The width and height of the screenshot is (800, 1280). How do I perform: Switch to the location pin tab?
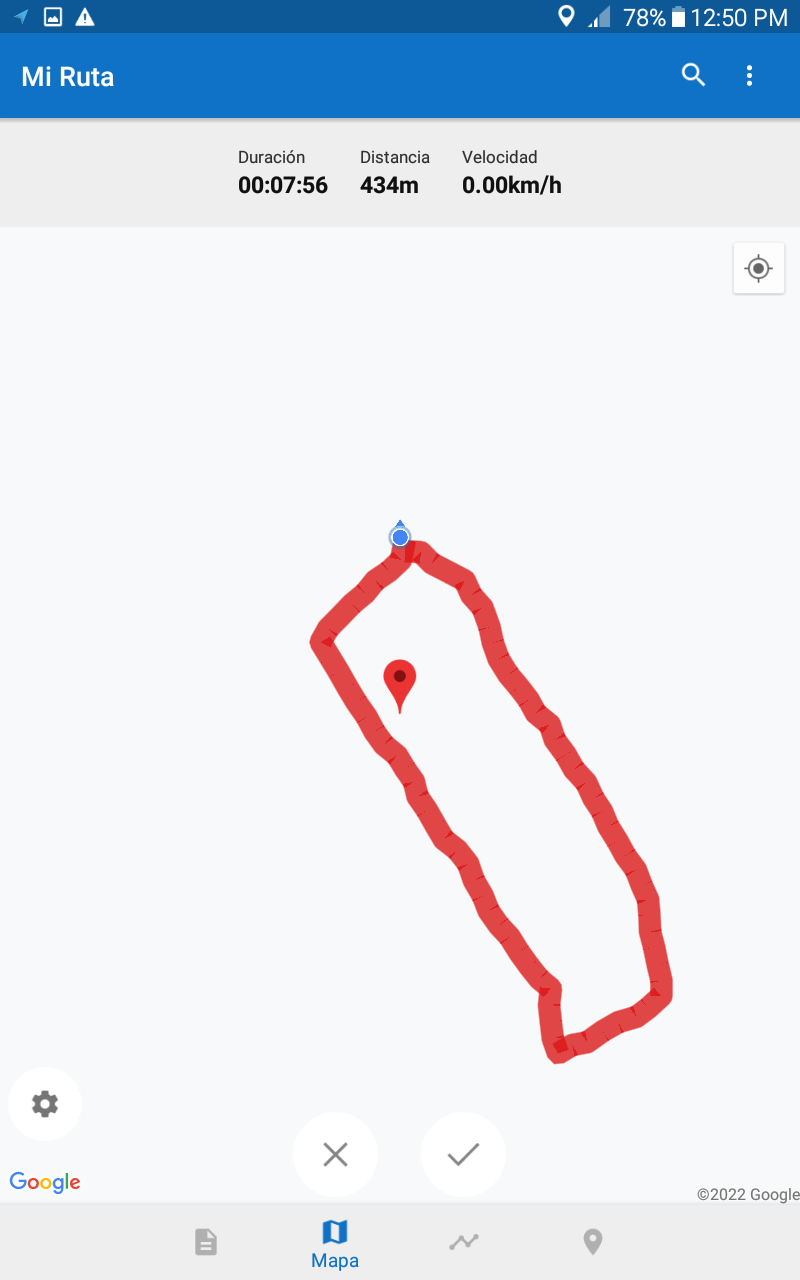[593, 1242]
